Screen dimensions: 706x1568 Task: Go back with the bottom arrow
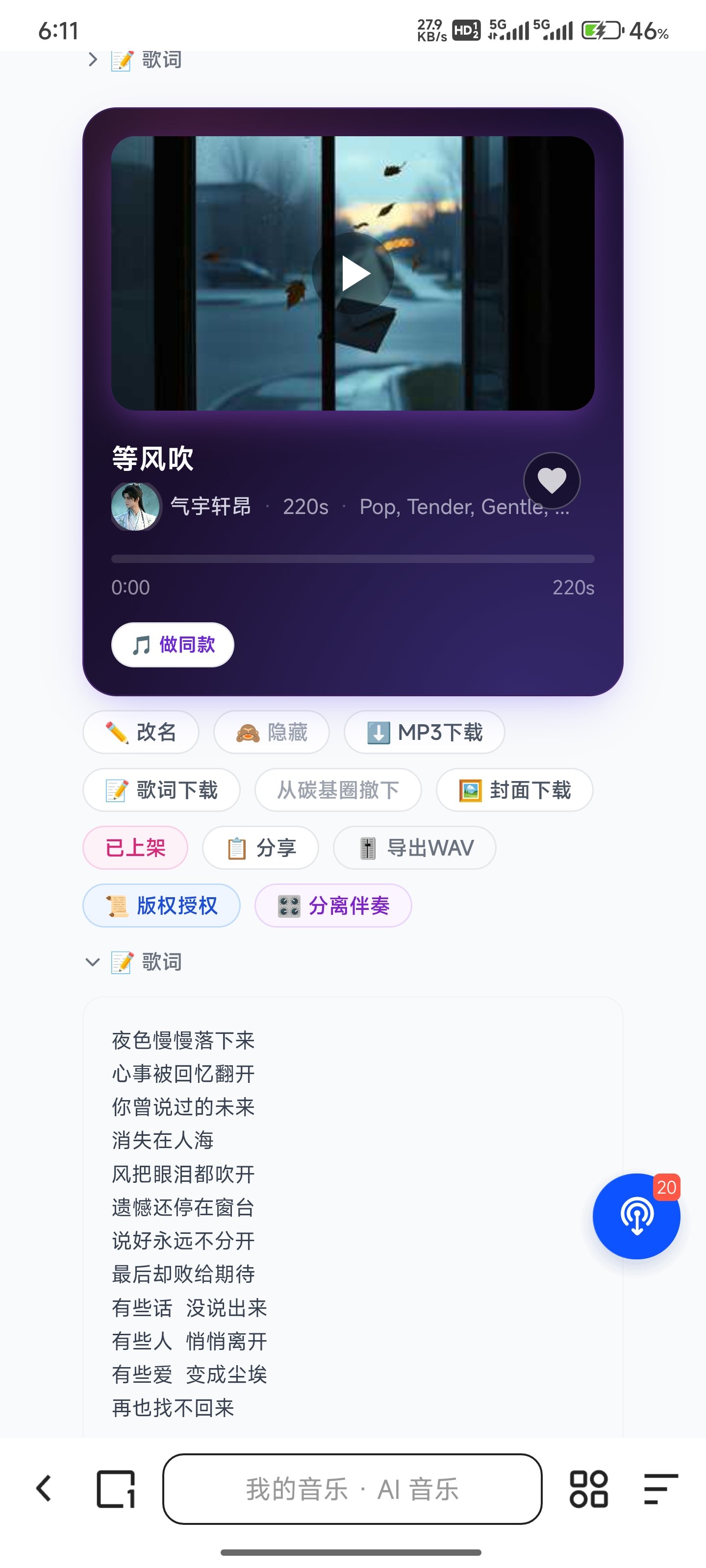point(44,1489)
